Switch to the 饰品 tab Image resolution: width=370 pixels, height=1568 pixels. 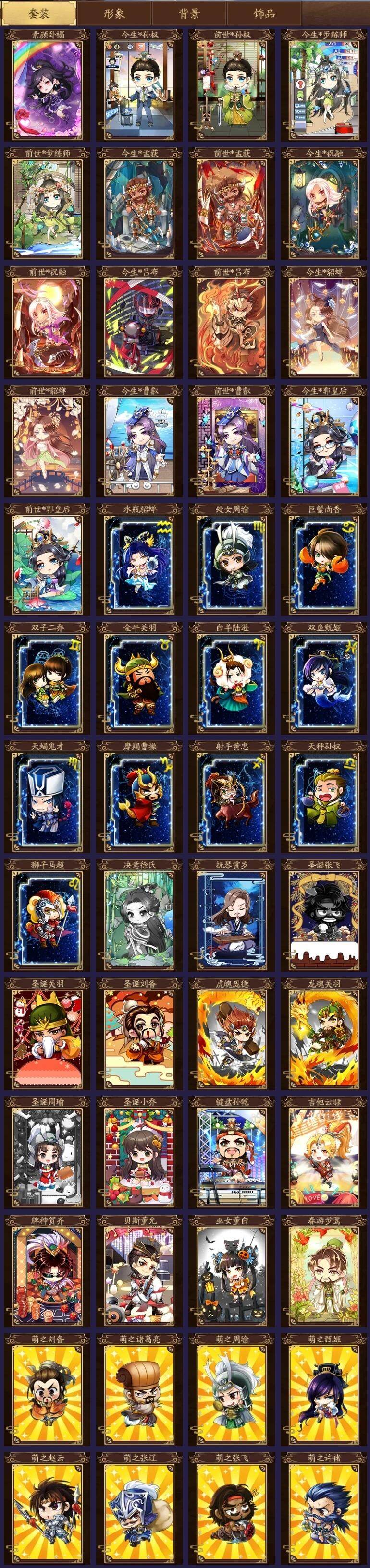point(264,13)
